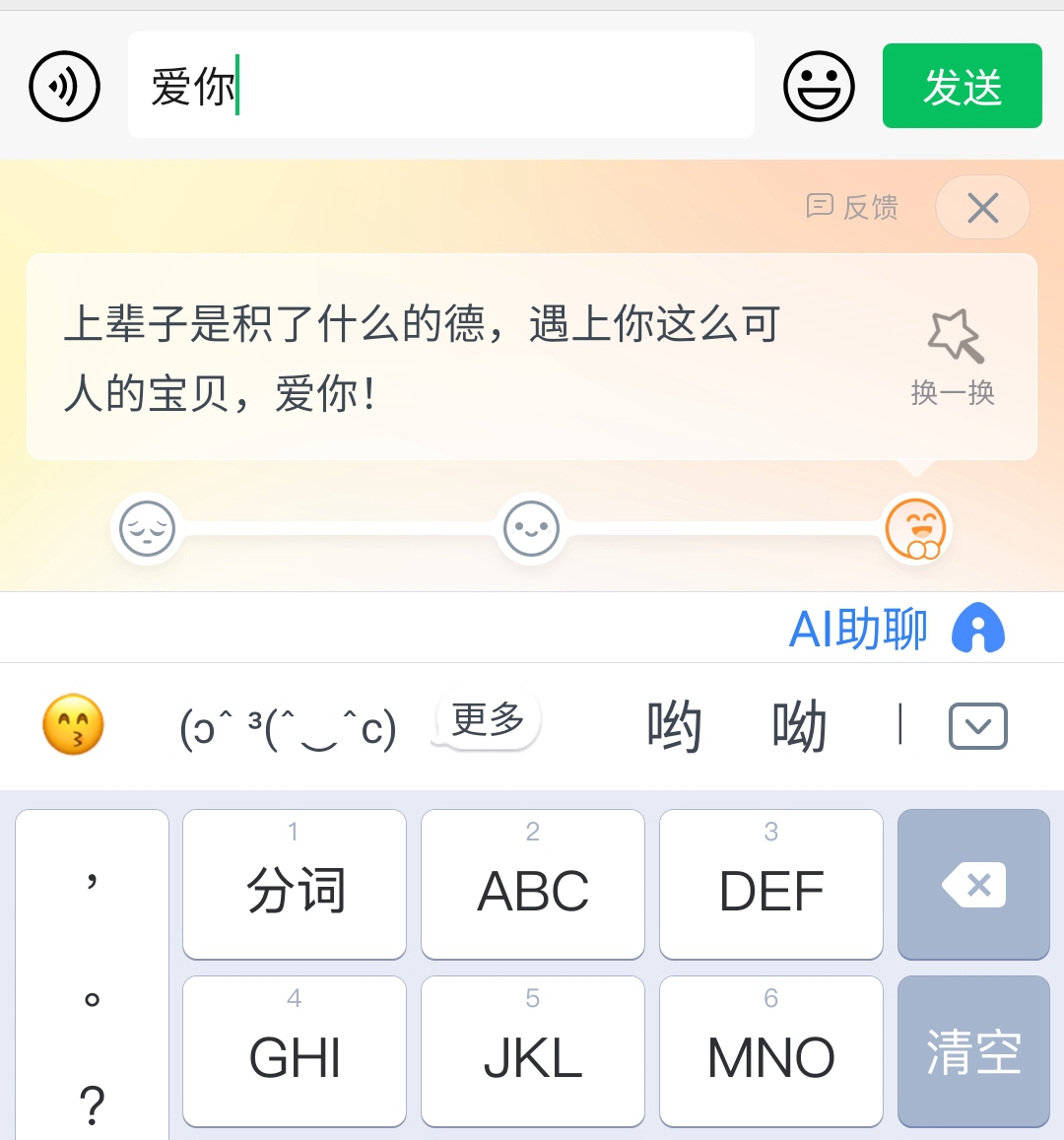Image resolution: width=1064 pixels, height=1140 pixels.
Task: Open 更多 to see more kaomoji
Action: [485, 718]
